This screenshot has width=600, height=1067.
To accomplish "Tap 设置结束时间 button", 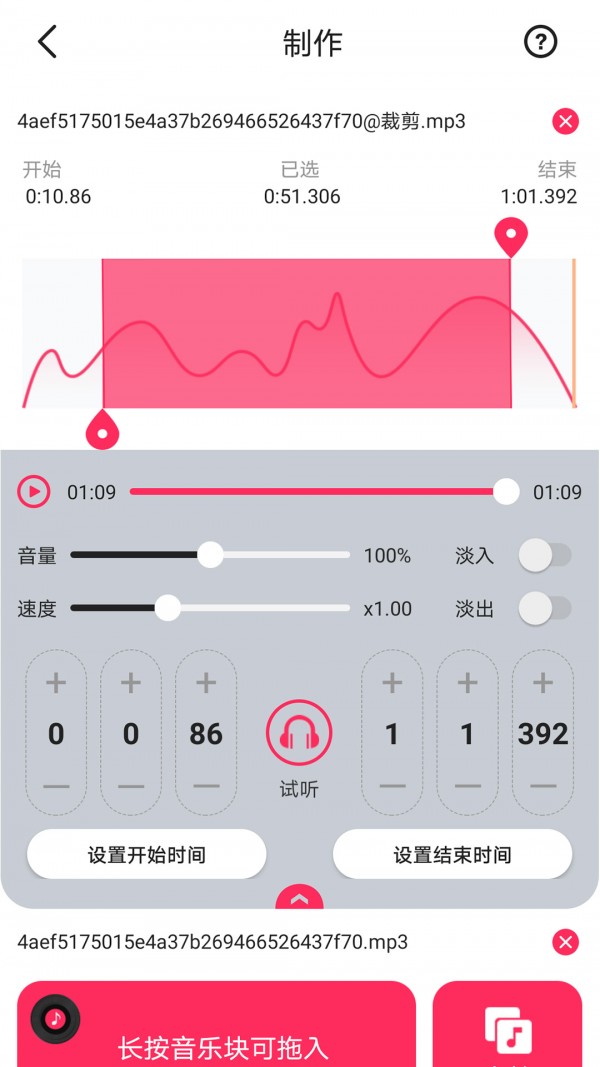I will tap(452, 855).
